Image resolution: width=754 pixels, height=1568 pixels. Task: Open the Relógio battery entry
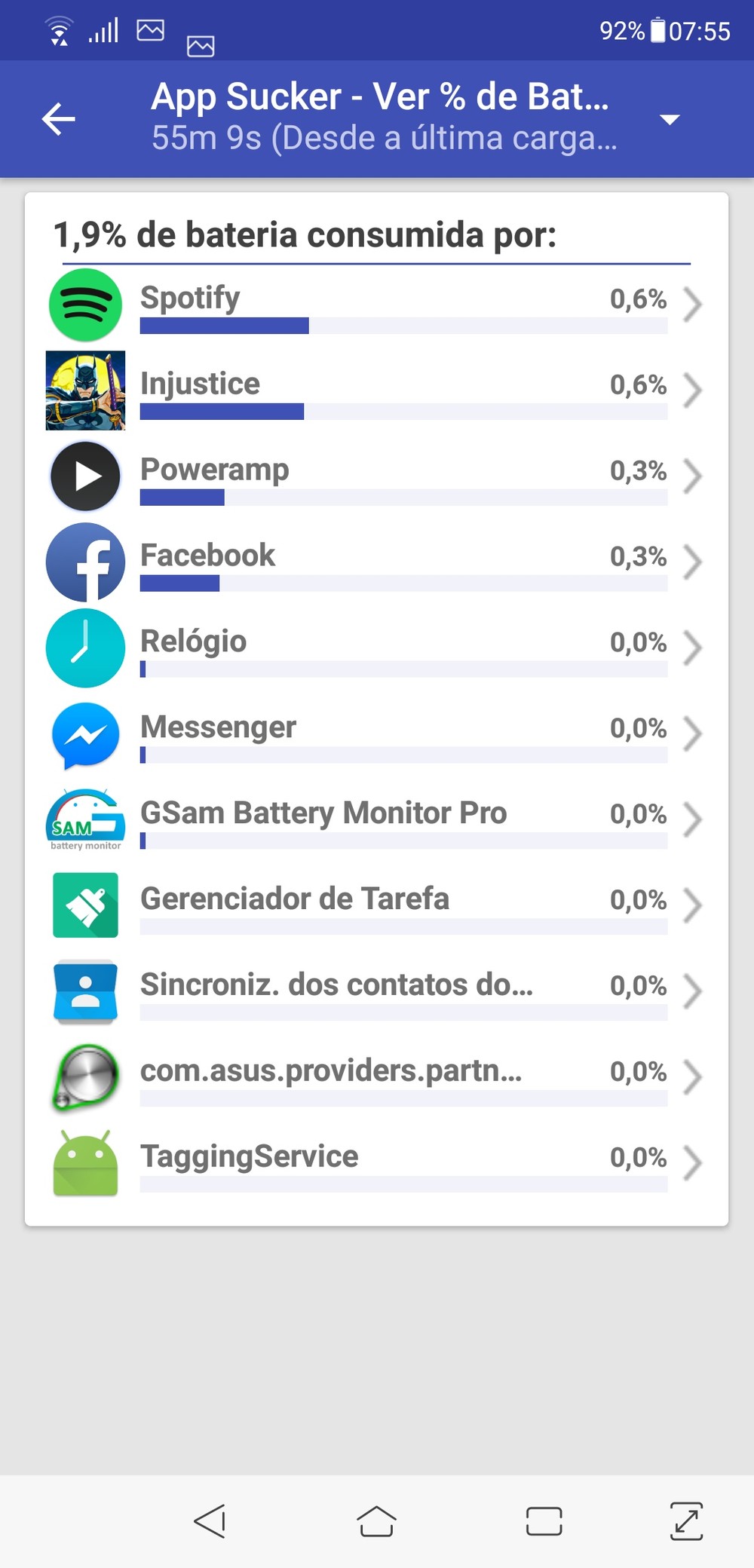tap(377, 648)
